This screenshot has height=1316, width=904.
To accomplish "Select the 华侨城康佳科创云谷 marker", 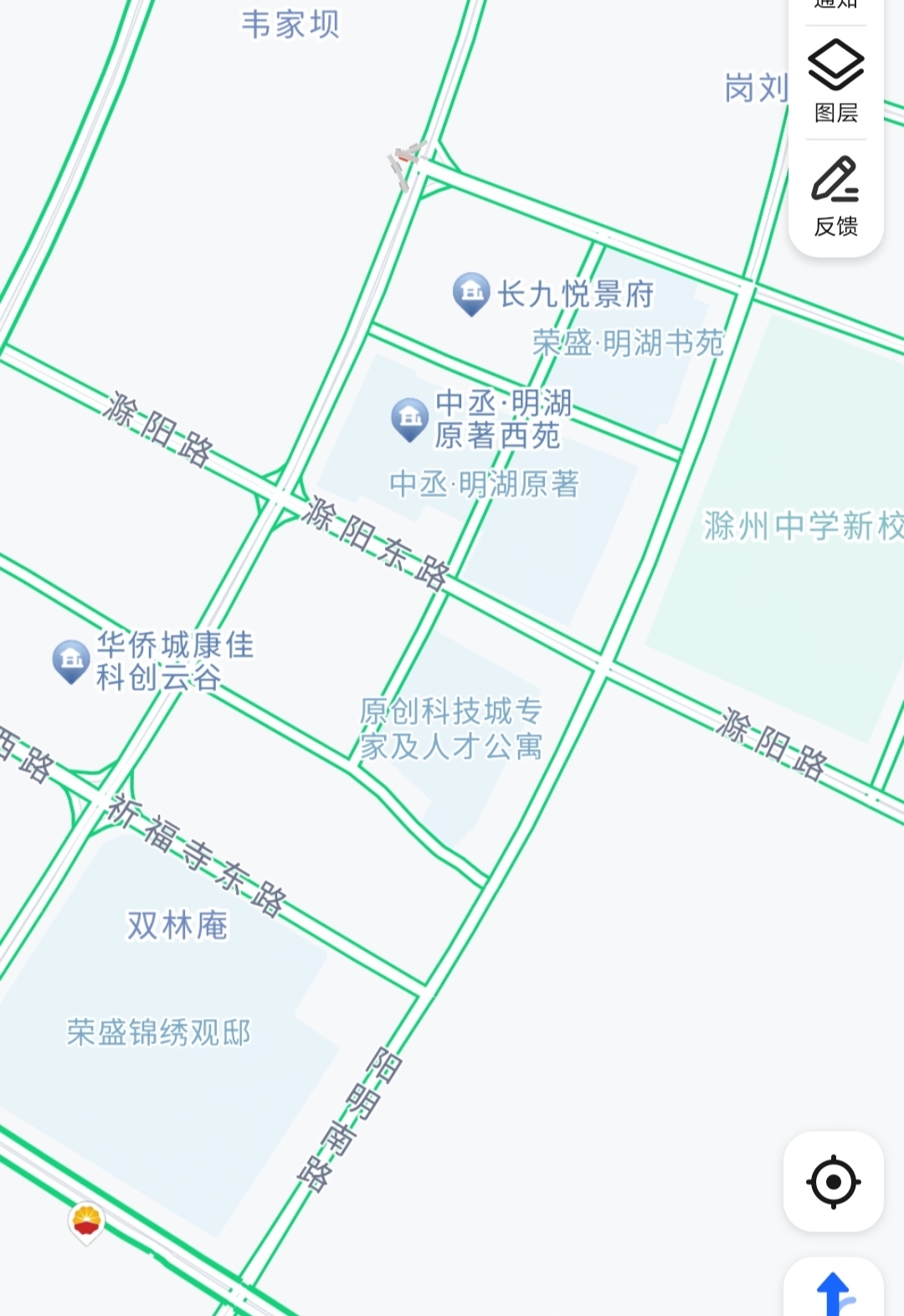I will pos(71,661).
